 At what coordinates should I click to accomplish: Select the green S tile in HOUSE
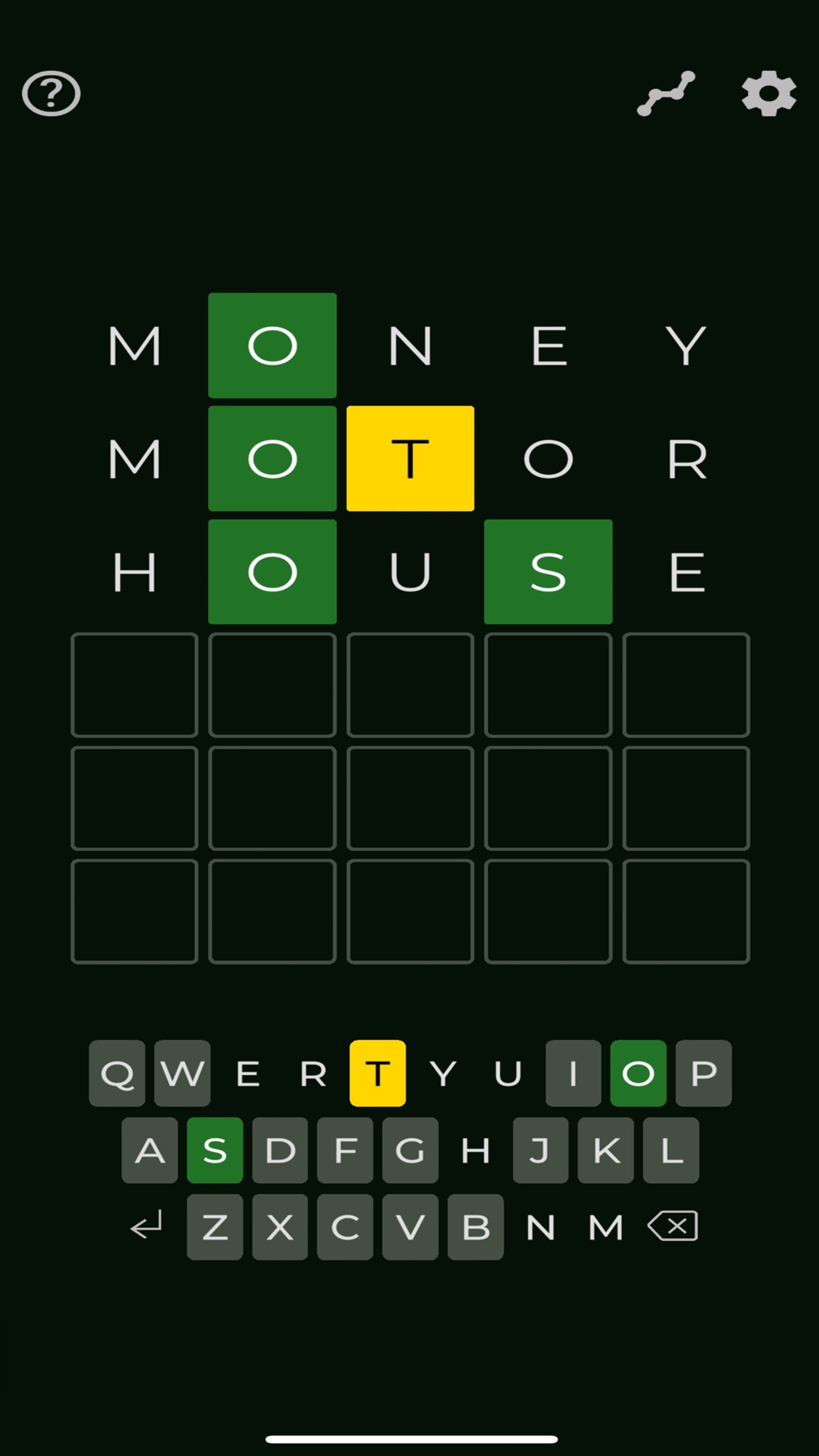click(x=549, y=571)
